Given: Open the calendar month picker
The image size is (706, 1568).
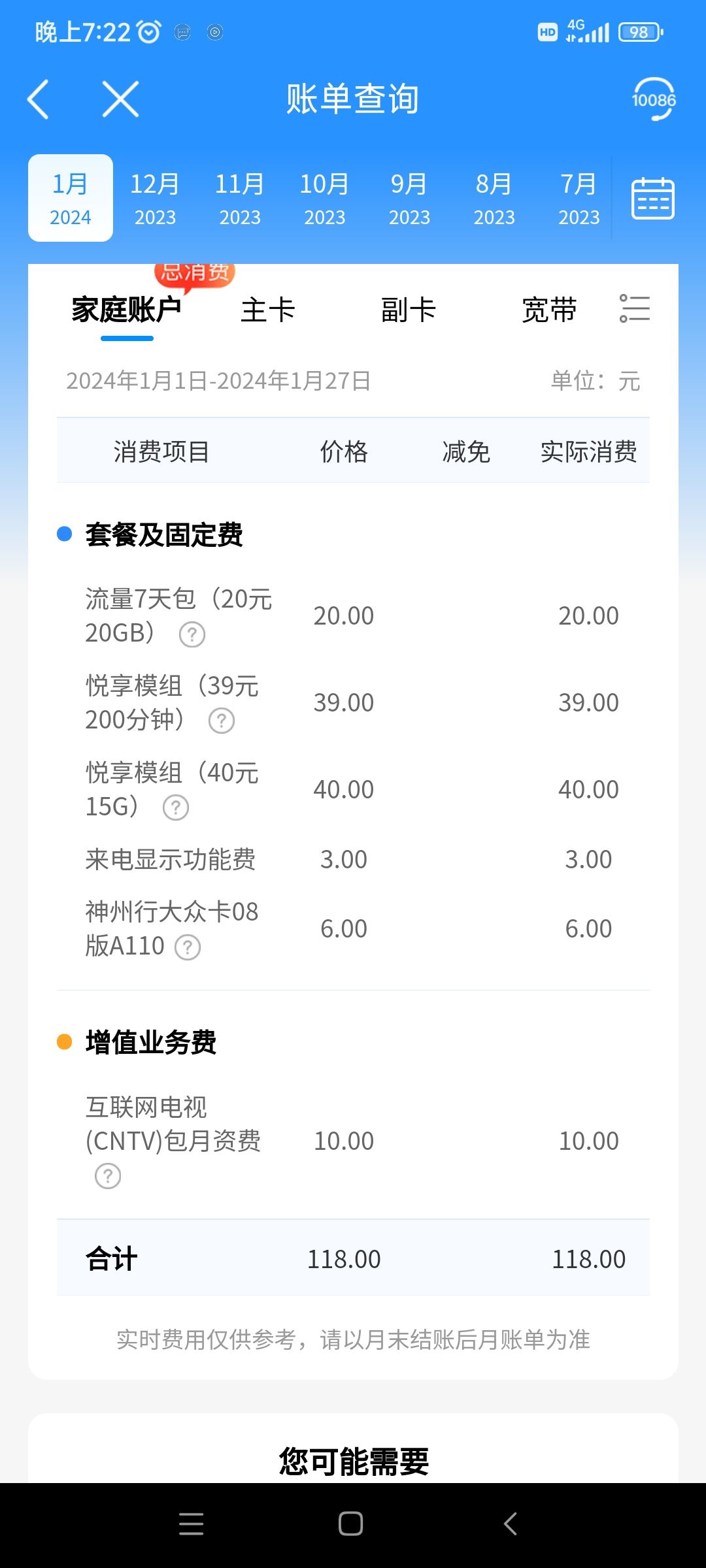Looking at the screenshot, I should (652, 198).
